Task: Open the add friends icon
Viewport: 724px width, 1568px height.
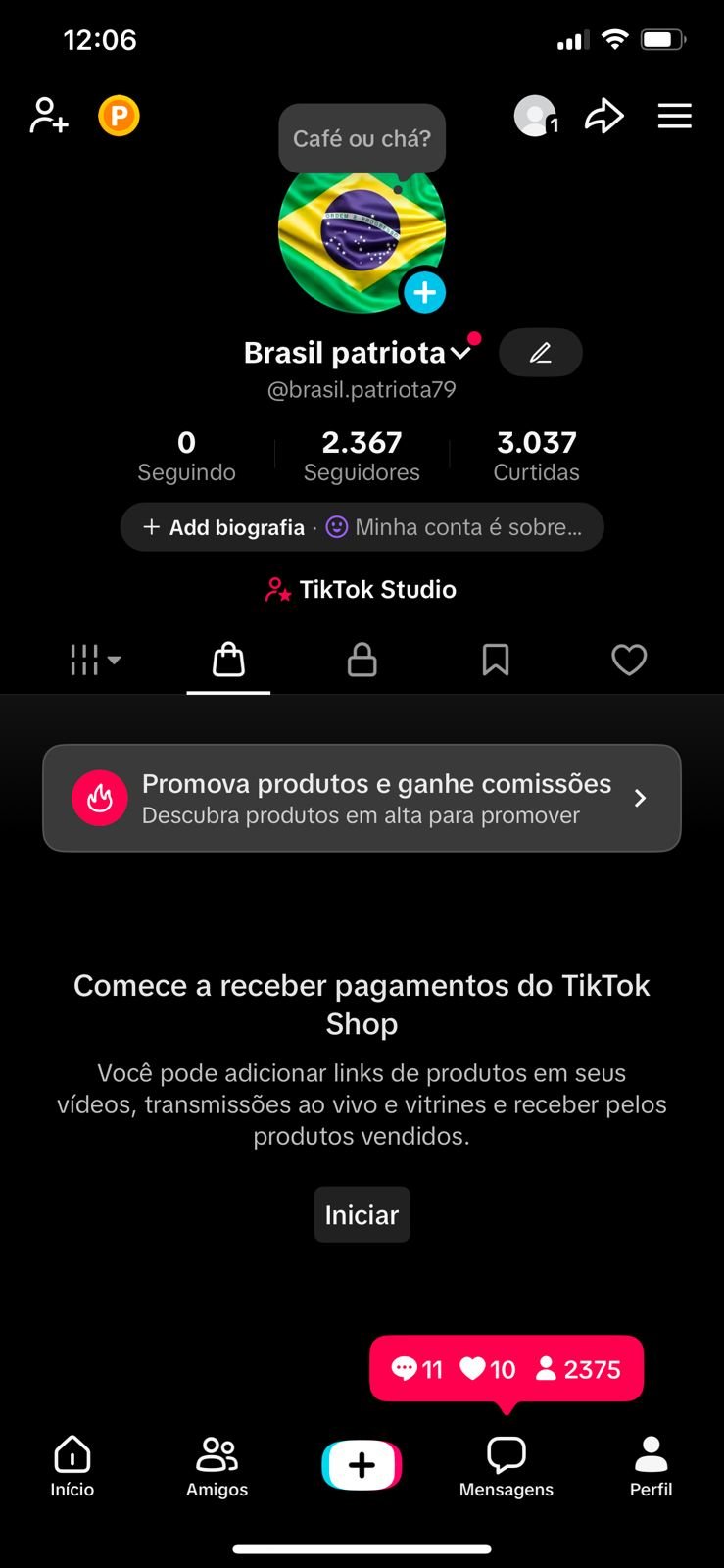Action: pyautogui.click(x=49, y=116)
